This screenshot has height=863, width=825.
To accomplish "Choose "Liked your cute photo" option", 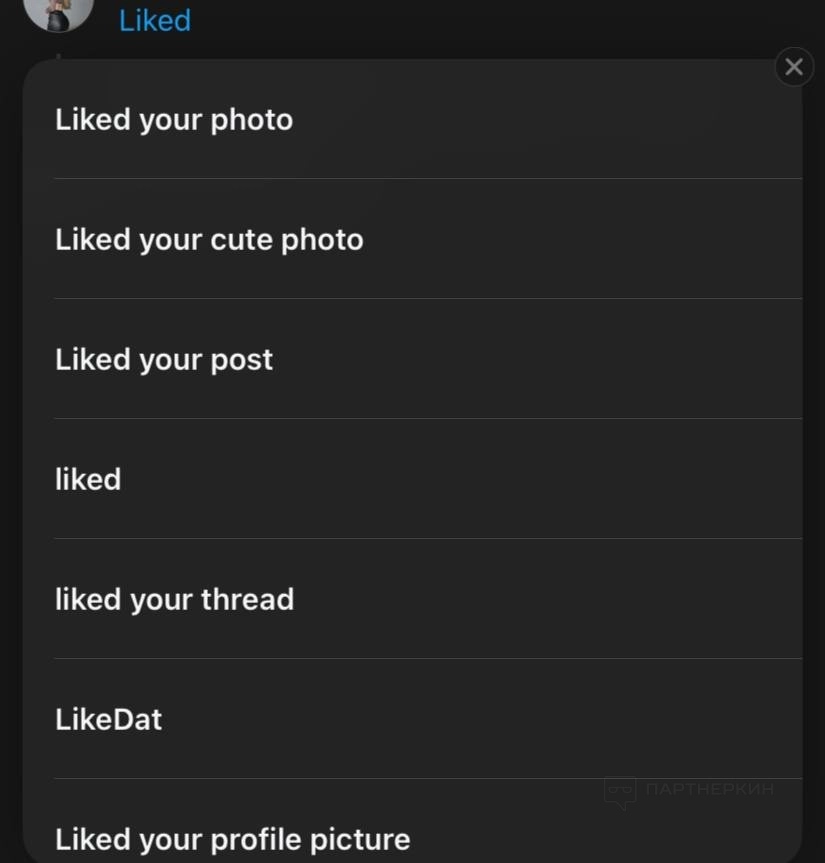I will coord(209,240).
